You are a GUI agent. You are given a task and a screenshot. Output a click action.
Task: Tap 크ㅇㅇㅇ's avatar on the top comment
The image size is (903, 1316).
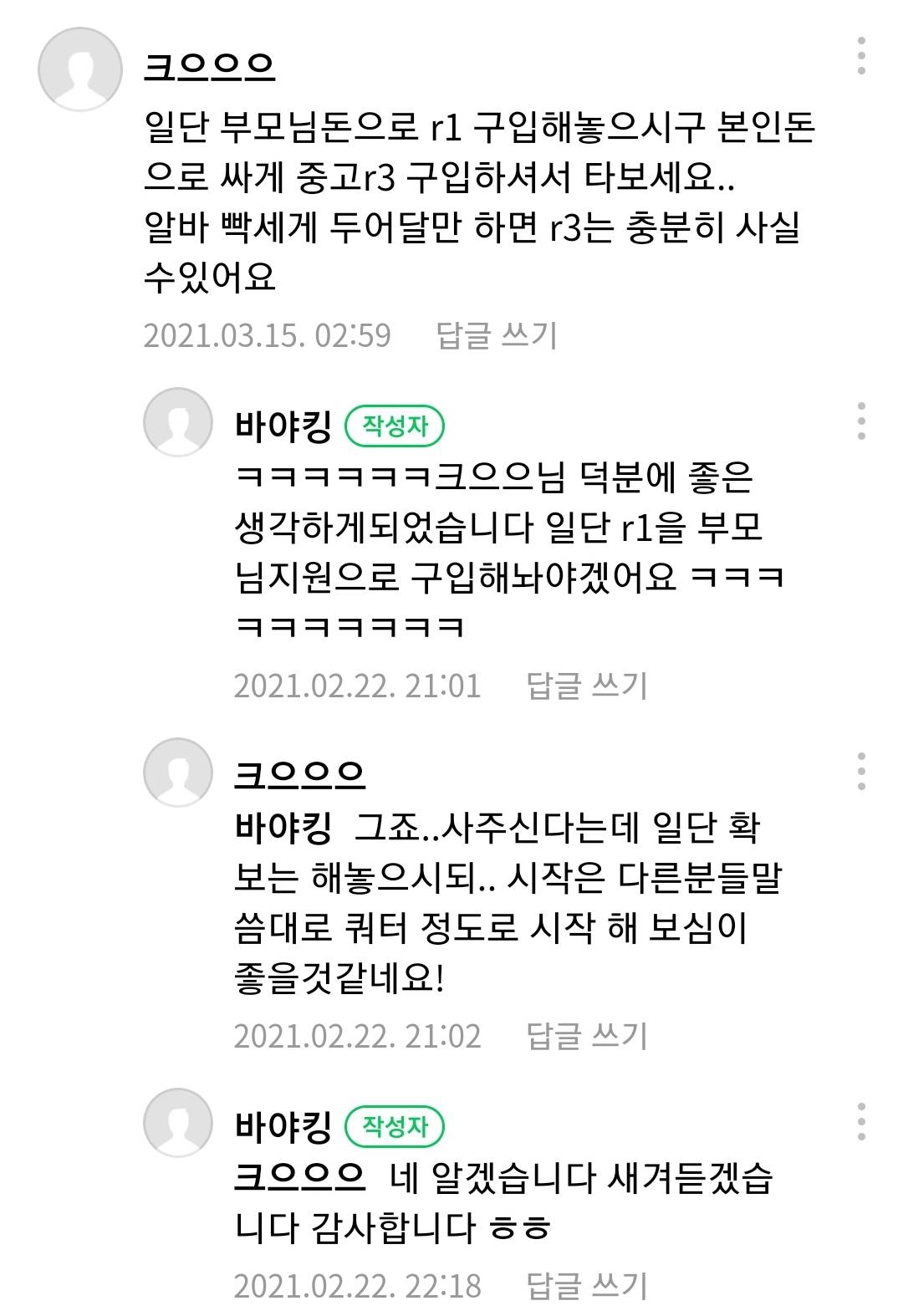click(80, 70)
